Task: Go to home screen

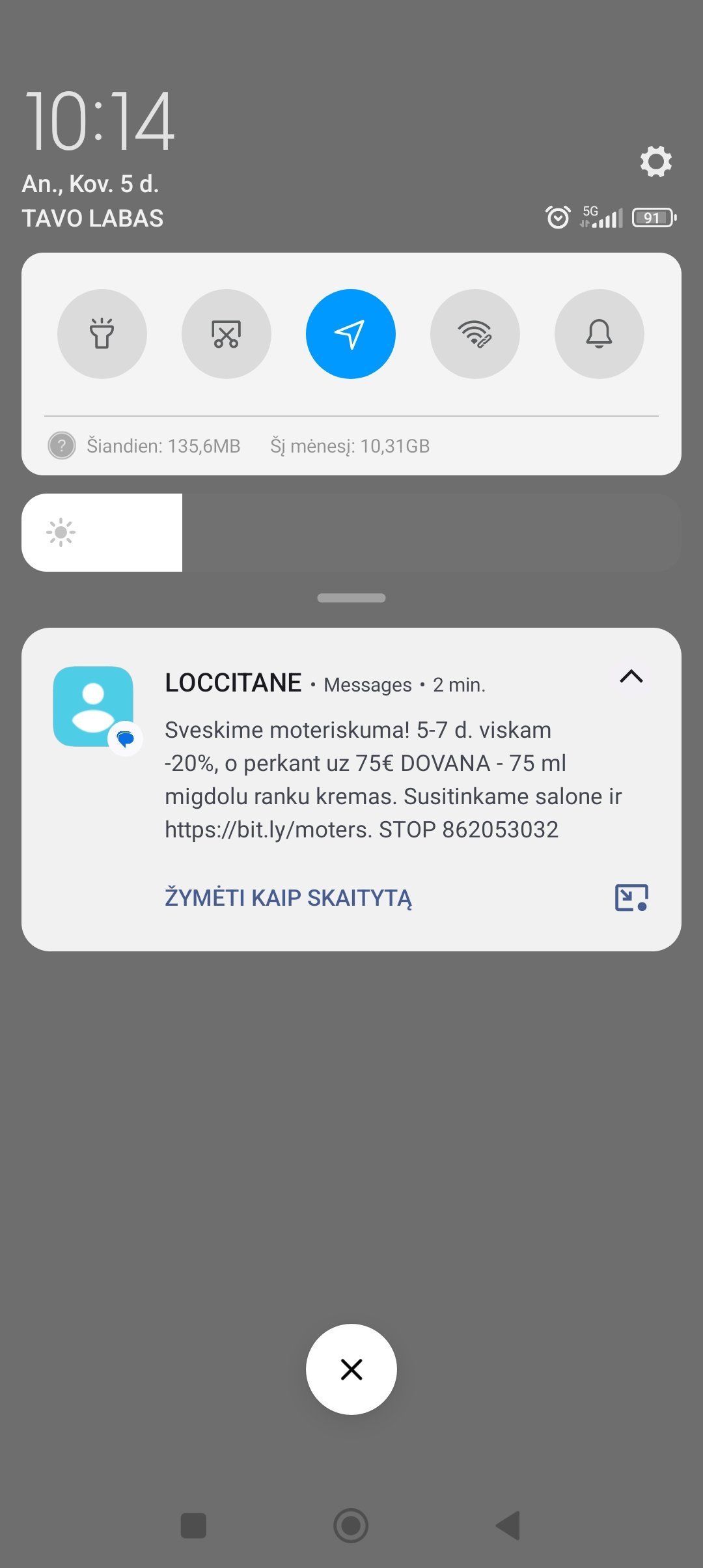Action: [351, 1526]
